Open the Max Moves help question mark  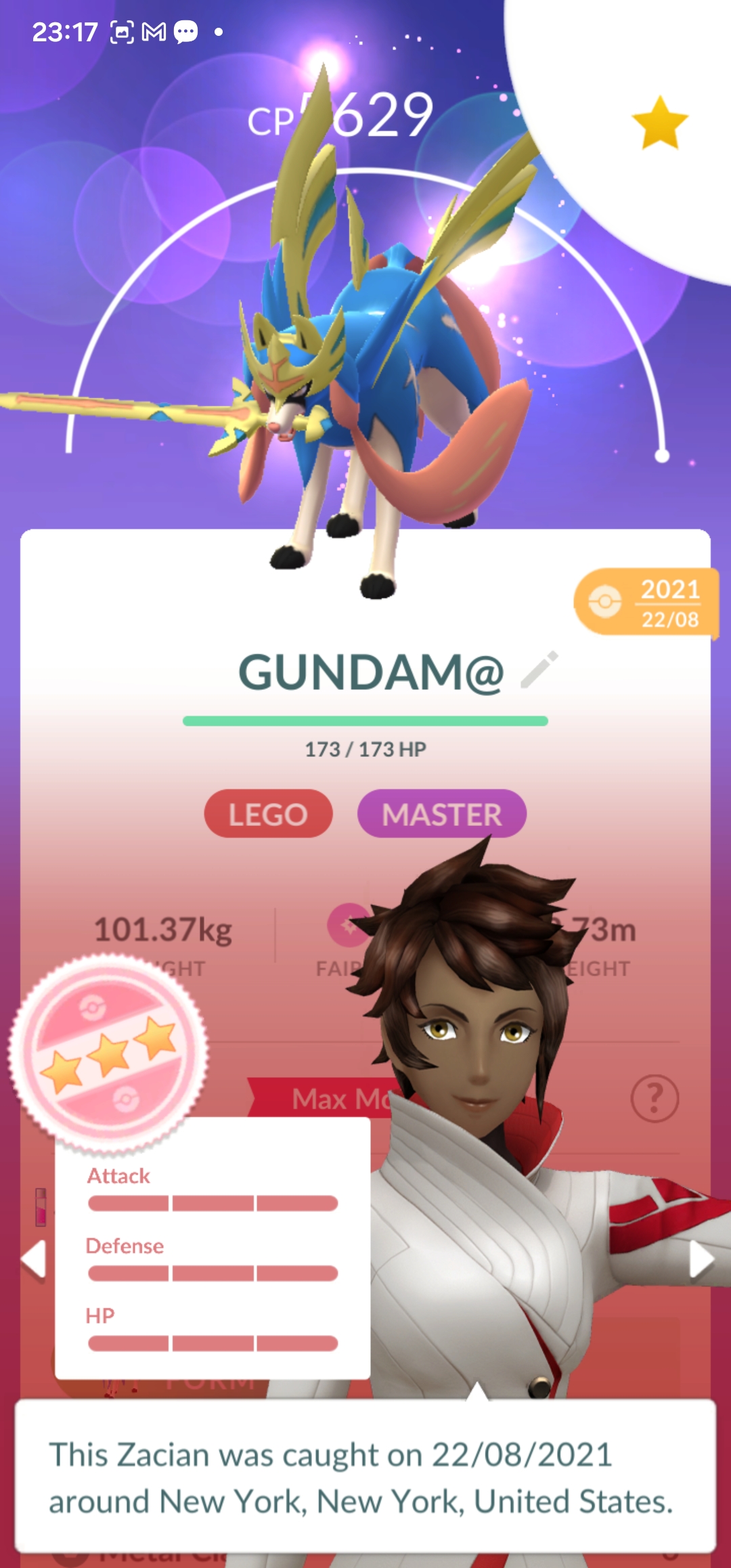pyautogui.click(x=654, y=1098)
